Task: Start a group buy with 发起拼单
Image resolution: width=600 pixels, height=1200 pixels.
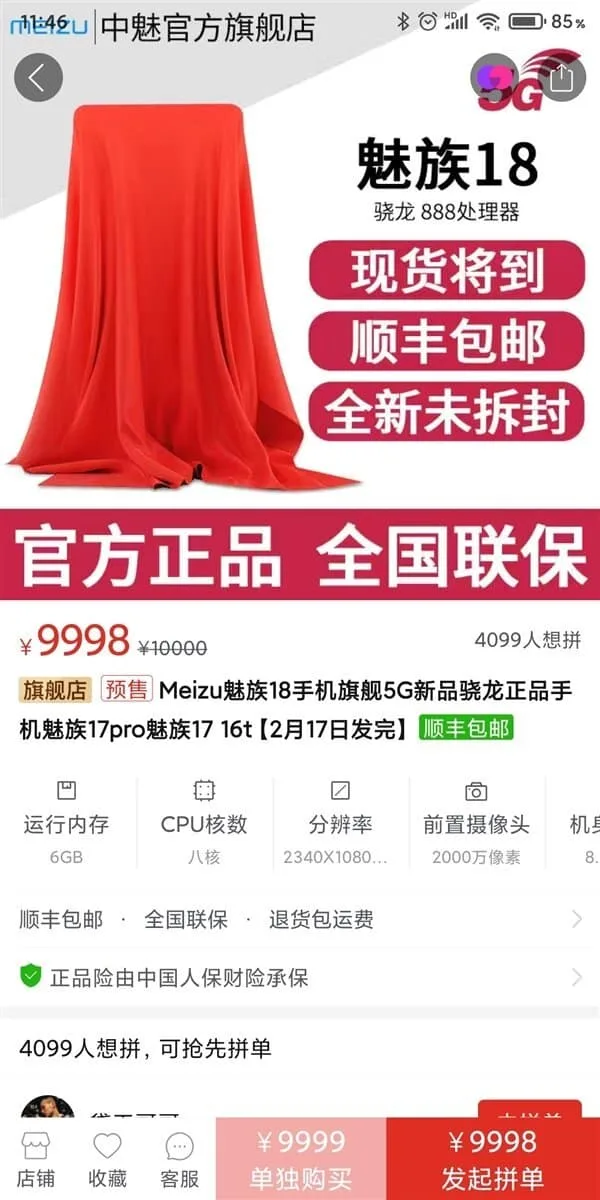Action: coord(493,1159)
